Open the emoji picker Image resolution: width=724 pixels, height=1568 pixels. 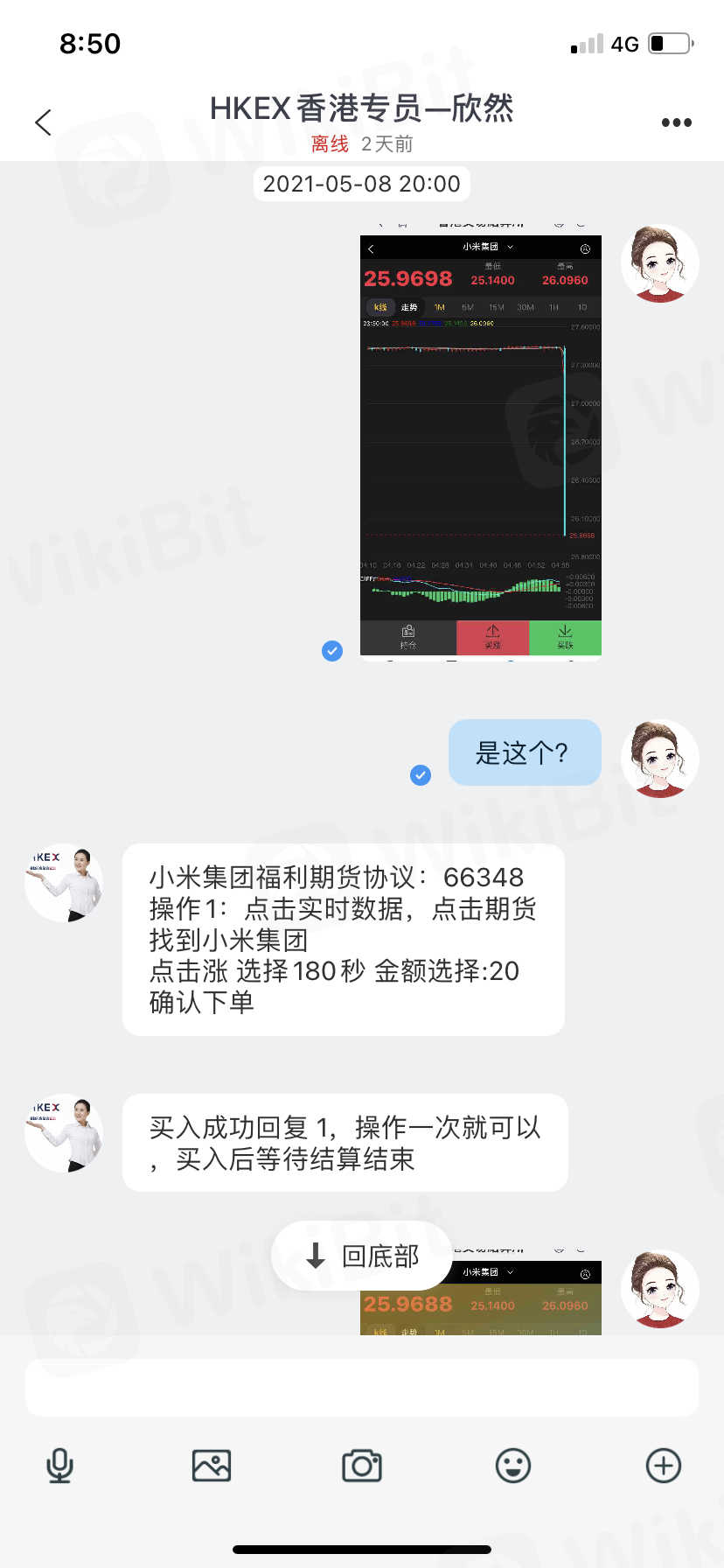tap(512, 1465)
